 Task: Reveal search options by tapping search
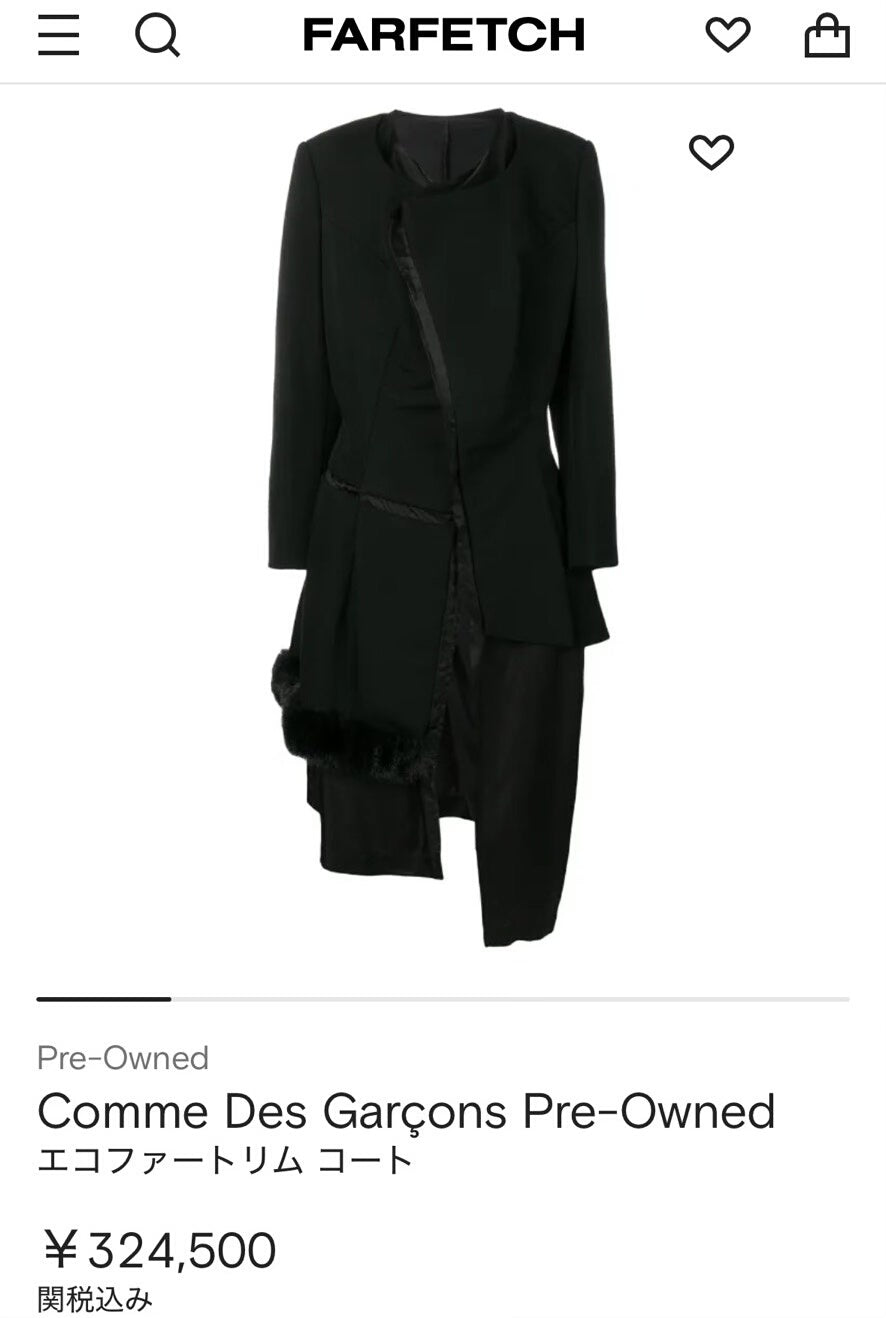pyautogui.click(x=157, y=35)
